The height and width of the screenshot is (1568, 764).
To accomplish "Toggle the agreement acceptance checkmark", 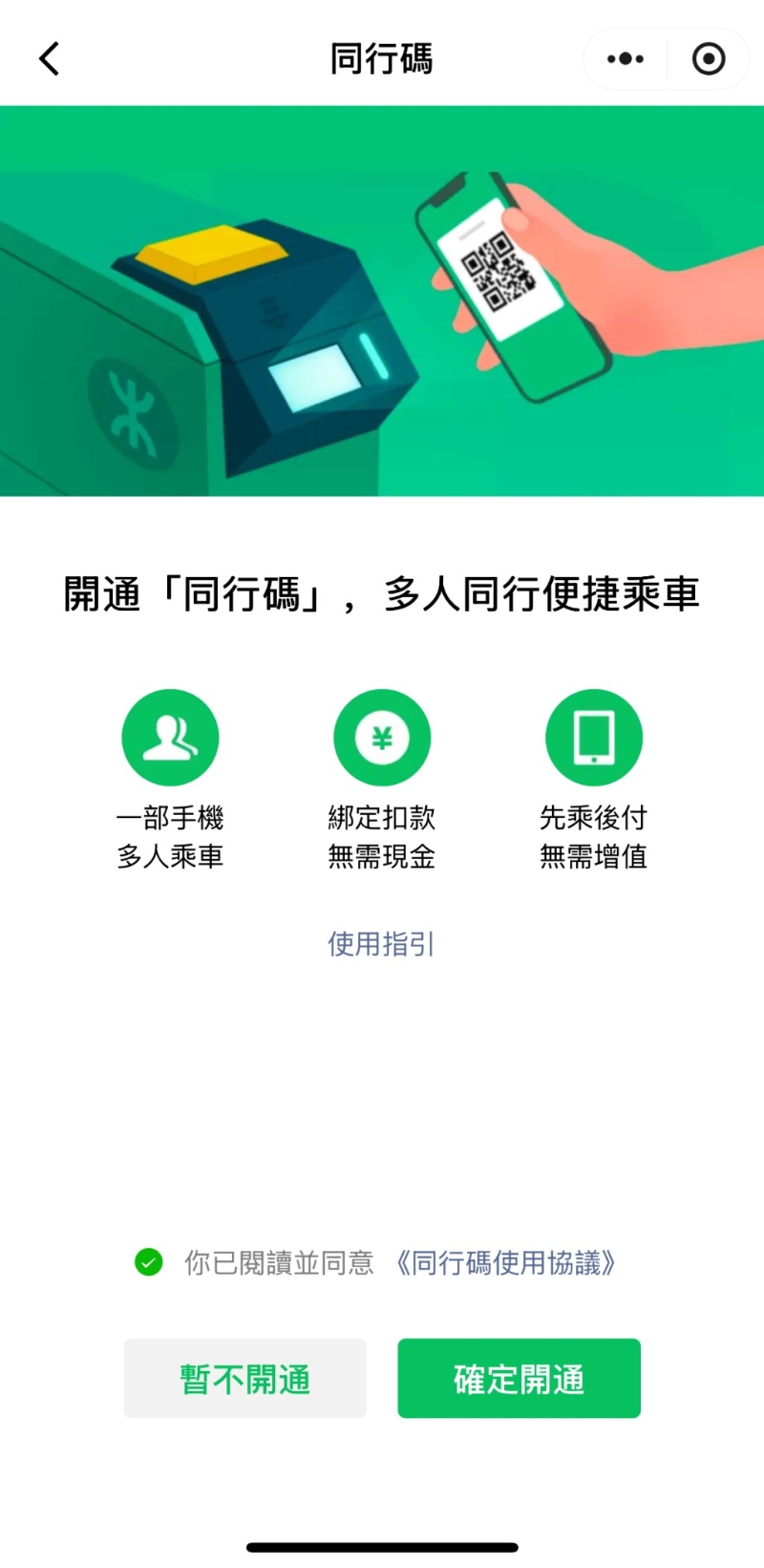I will pos(149,1262).
